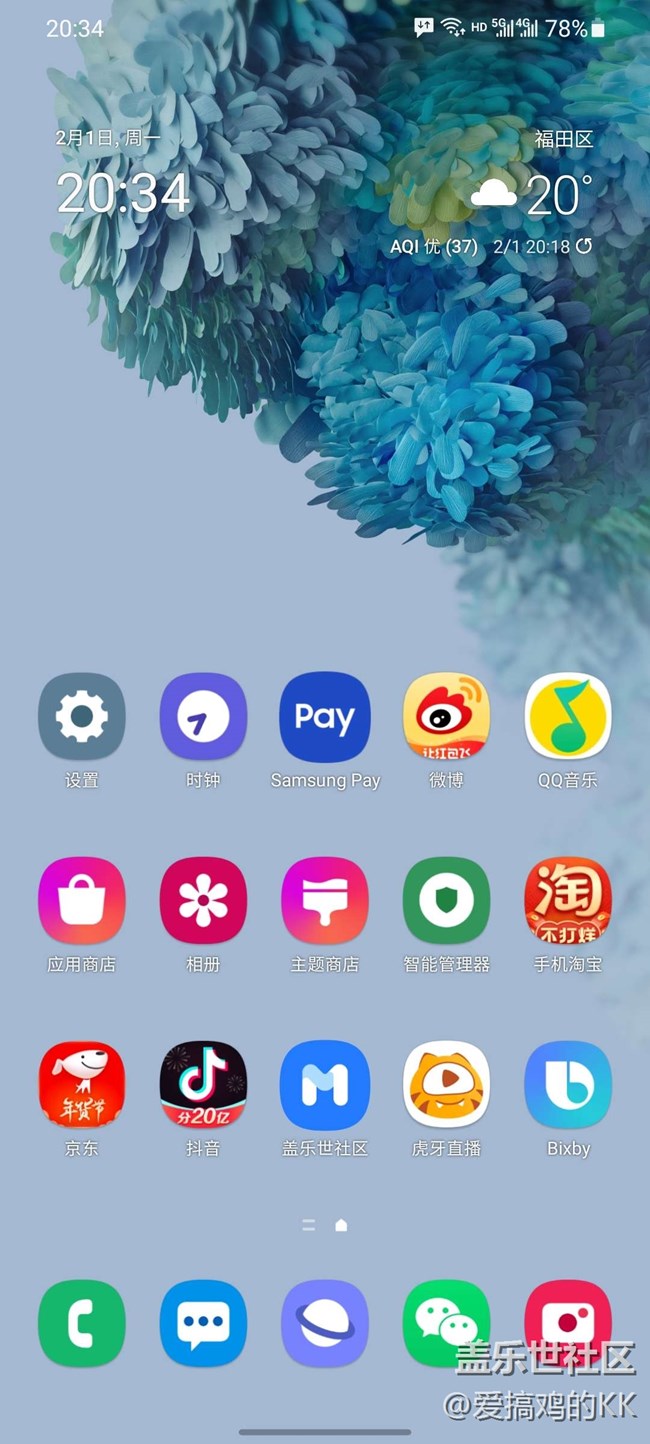The width and height of the screenshot is (650, 1444).
Task: Open the 相册 gallery app
Action: [x=203, y=901]
